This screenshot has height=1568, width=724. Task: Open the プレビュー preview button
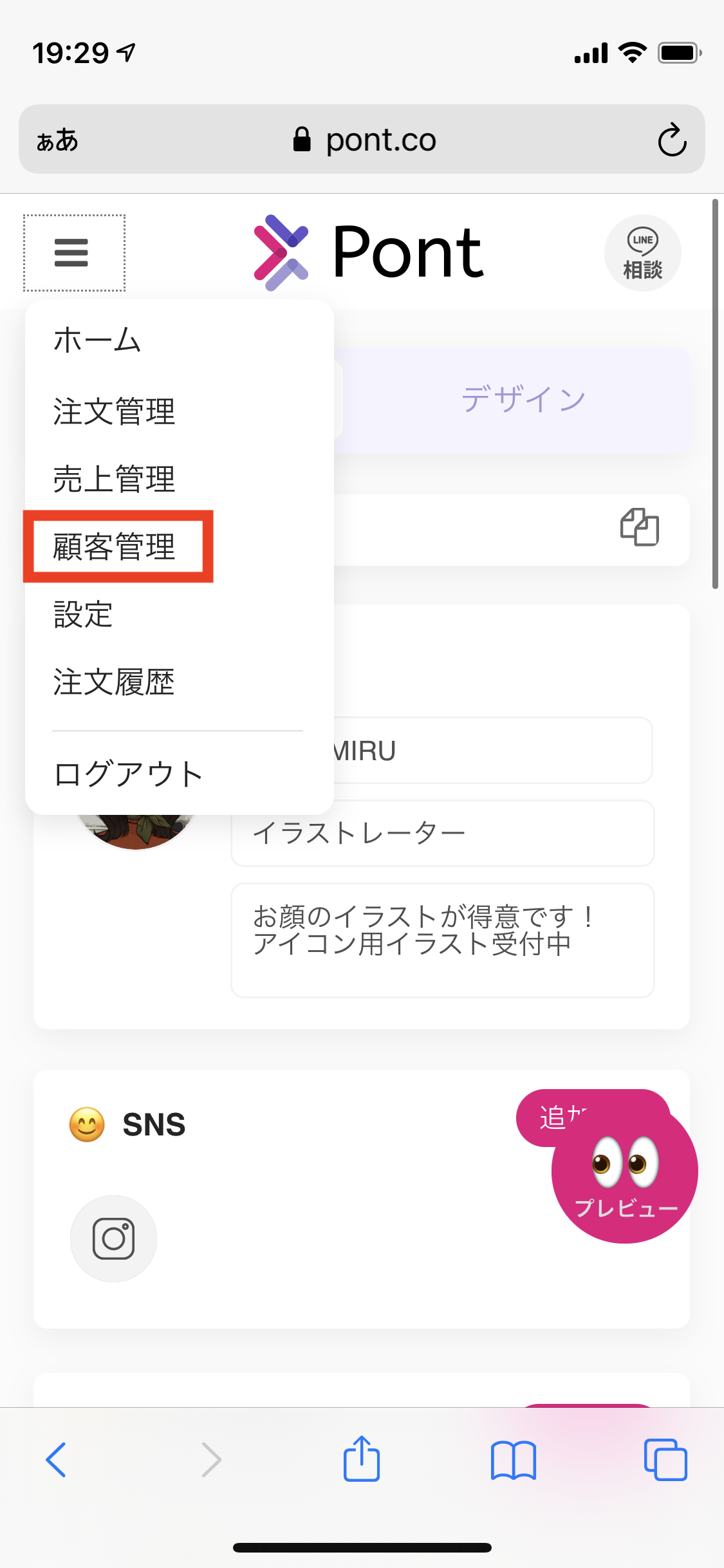[625, 1170]
